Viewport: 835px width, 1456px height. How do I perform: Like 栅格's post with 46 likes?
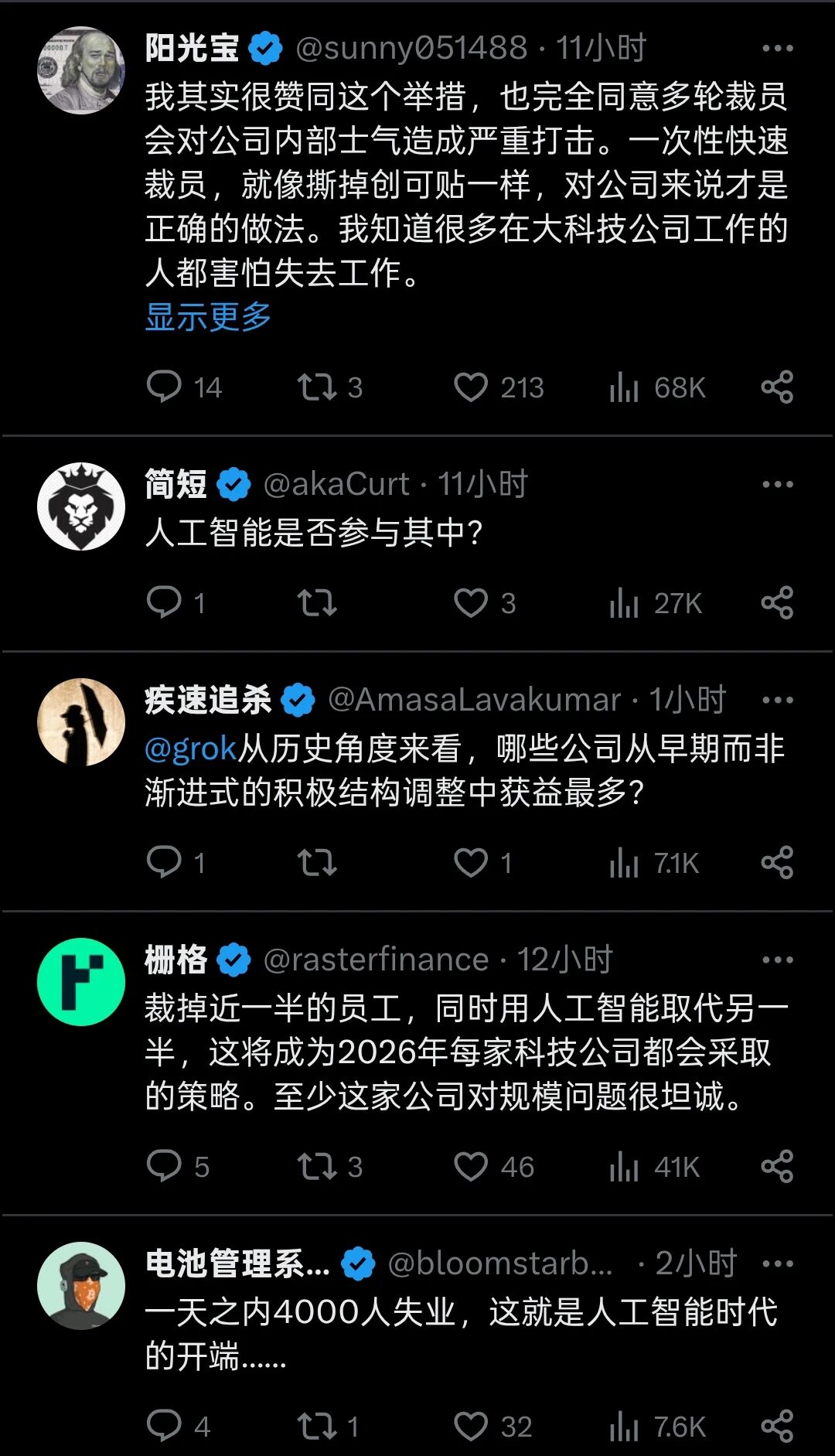[471, 1167]
